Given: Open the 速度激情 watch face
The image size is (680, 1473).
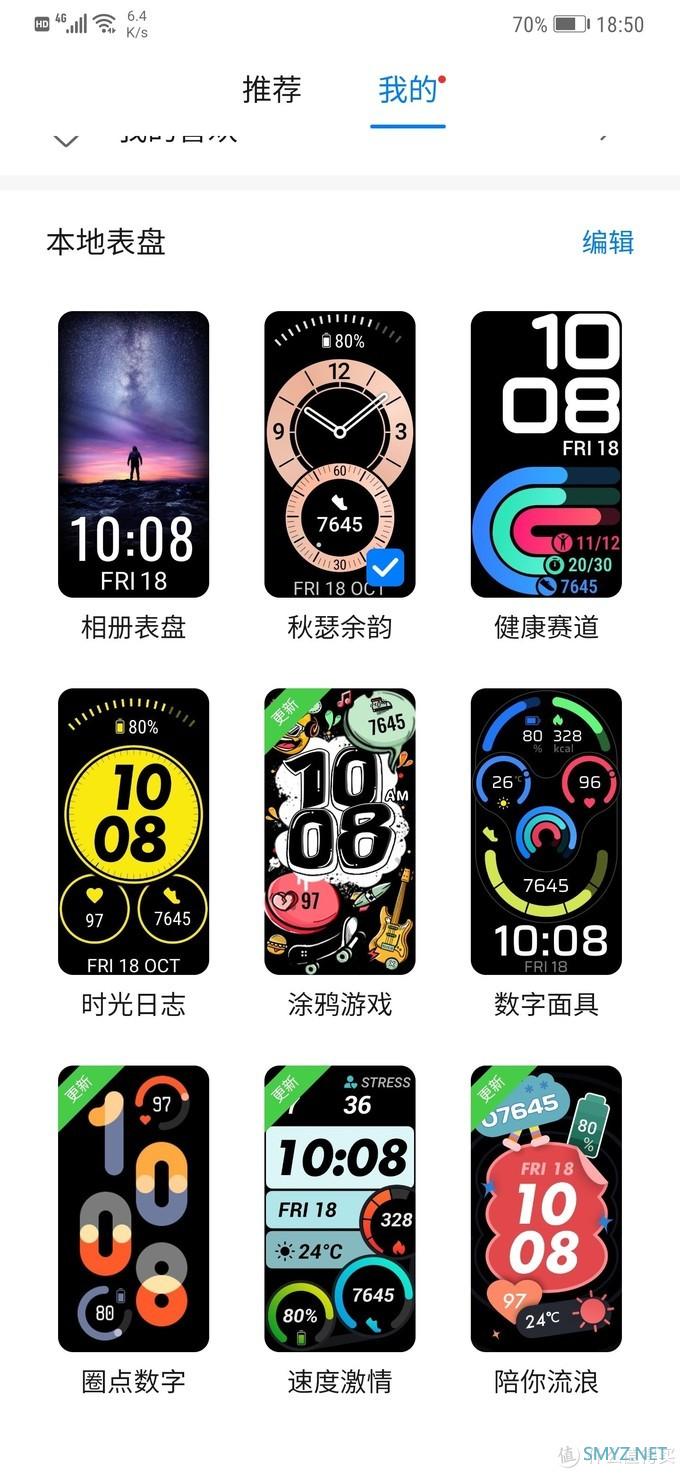Looking at the screenshot, I should 339,1208.
